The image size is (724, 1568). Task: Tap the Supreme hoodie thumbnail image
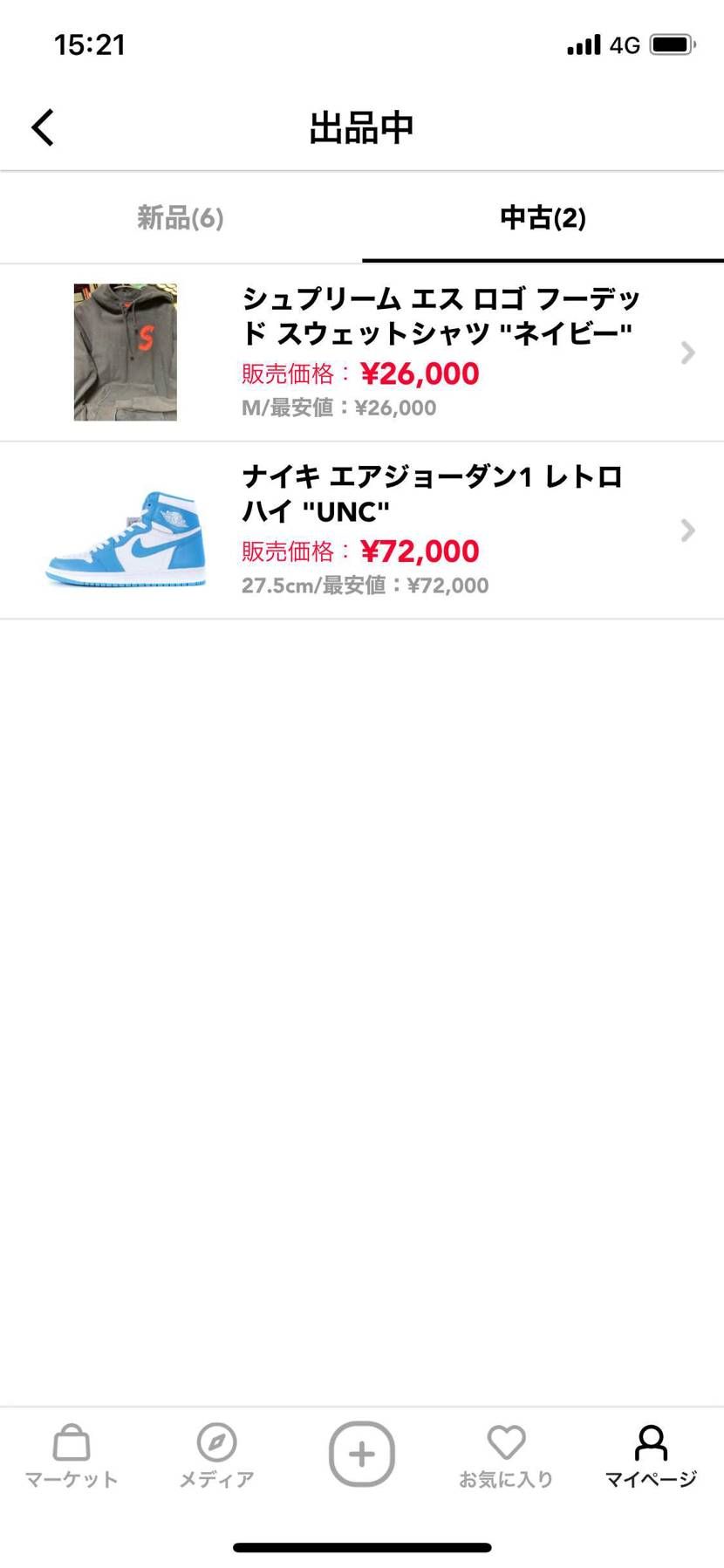(x=124, y=353)
